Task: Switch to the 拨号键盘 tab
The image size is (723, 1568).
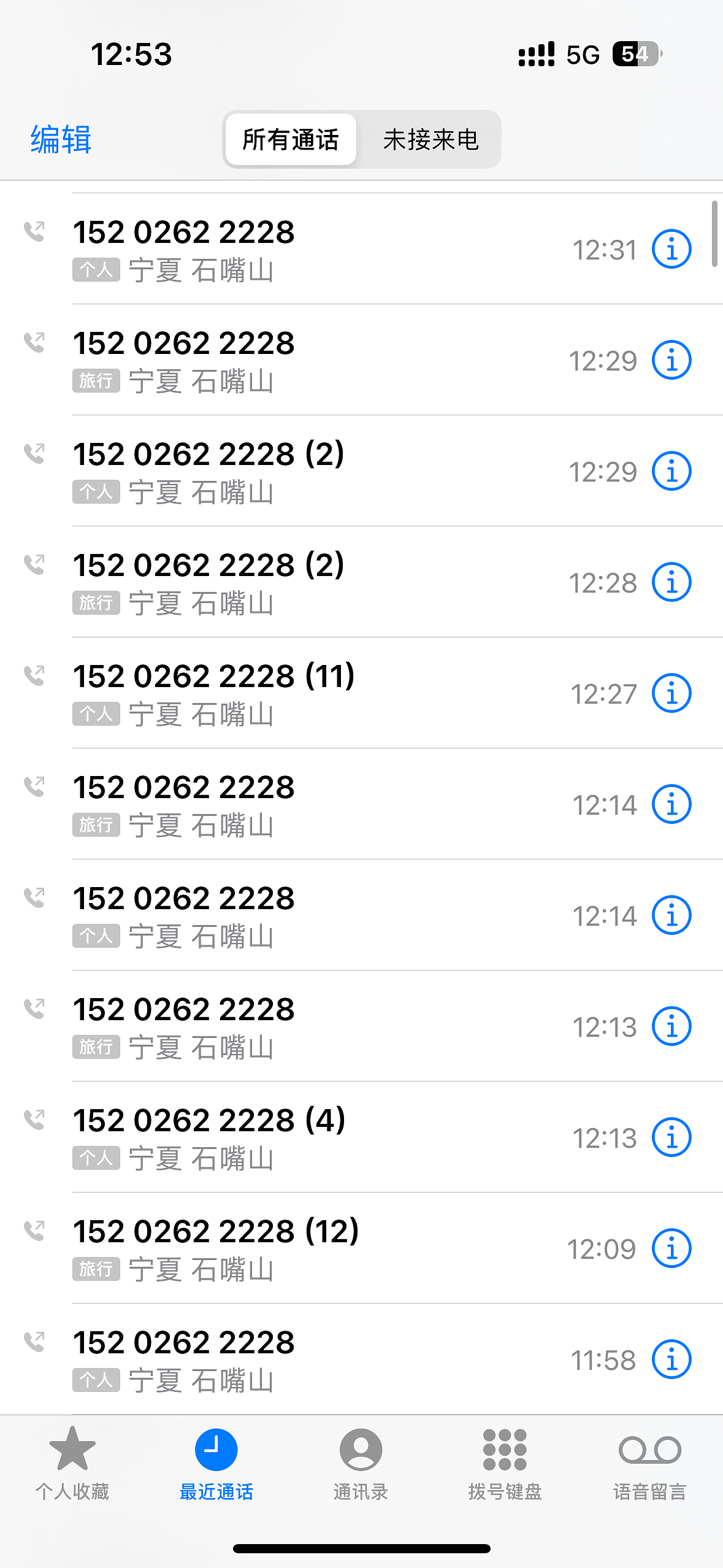Action: (505, 1464)
